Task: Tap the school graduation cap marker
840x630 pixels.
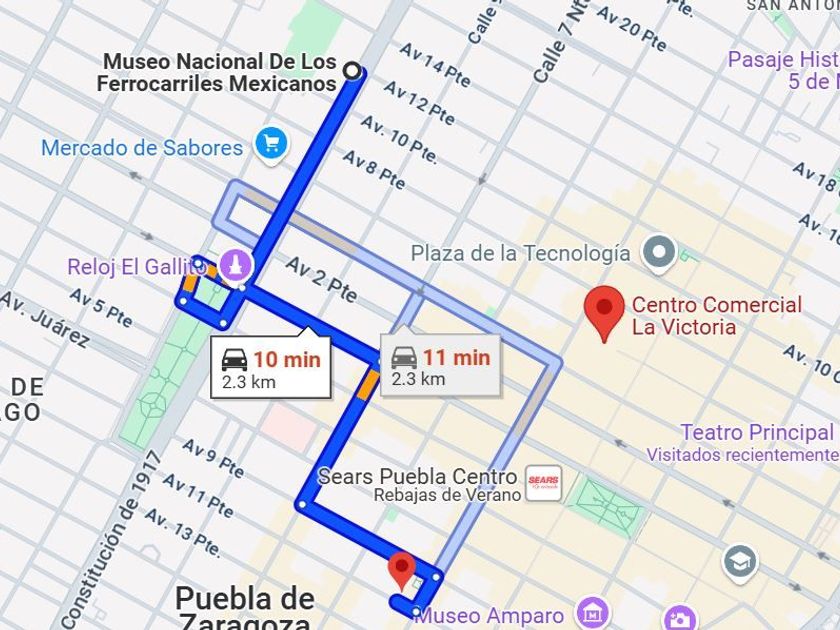Action: pyautogui.click(x=740, y=561)
